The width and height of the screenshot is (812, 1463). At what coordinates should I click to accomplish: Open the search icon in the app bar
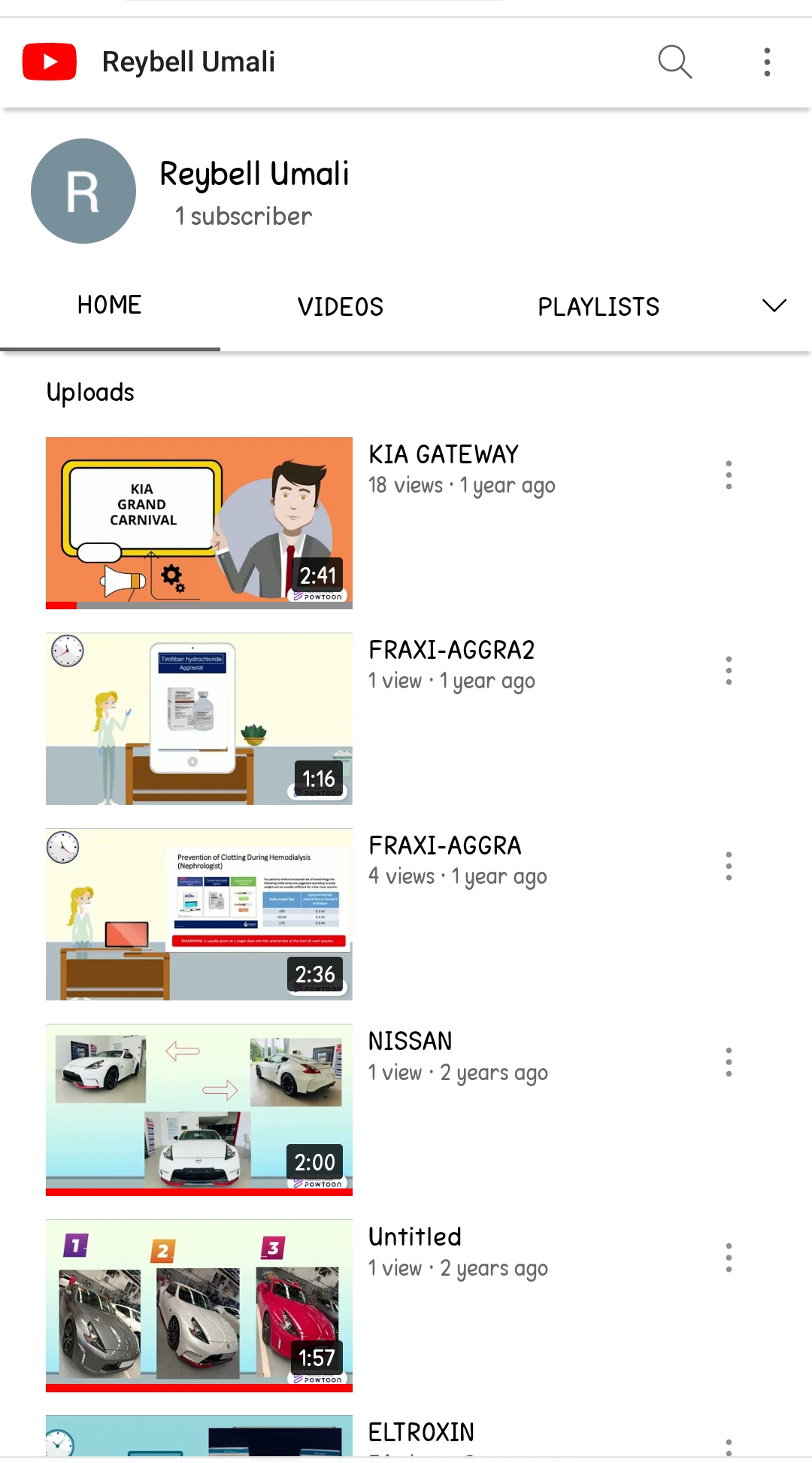point(674,62)
